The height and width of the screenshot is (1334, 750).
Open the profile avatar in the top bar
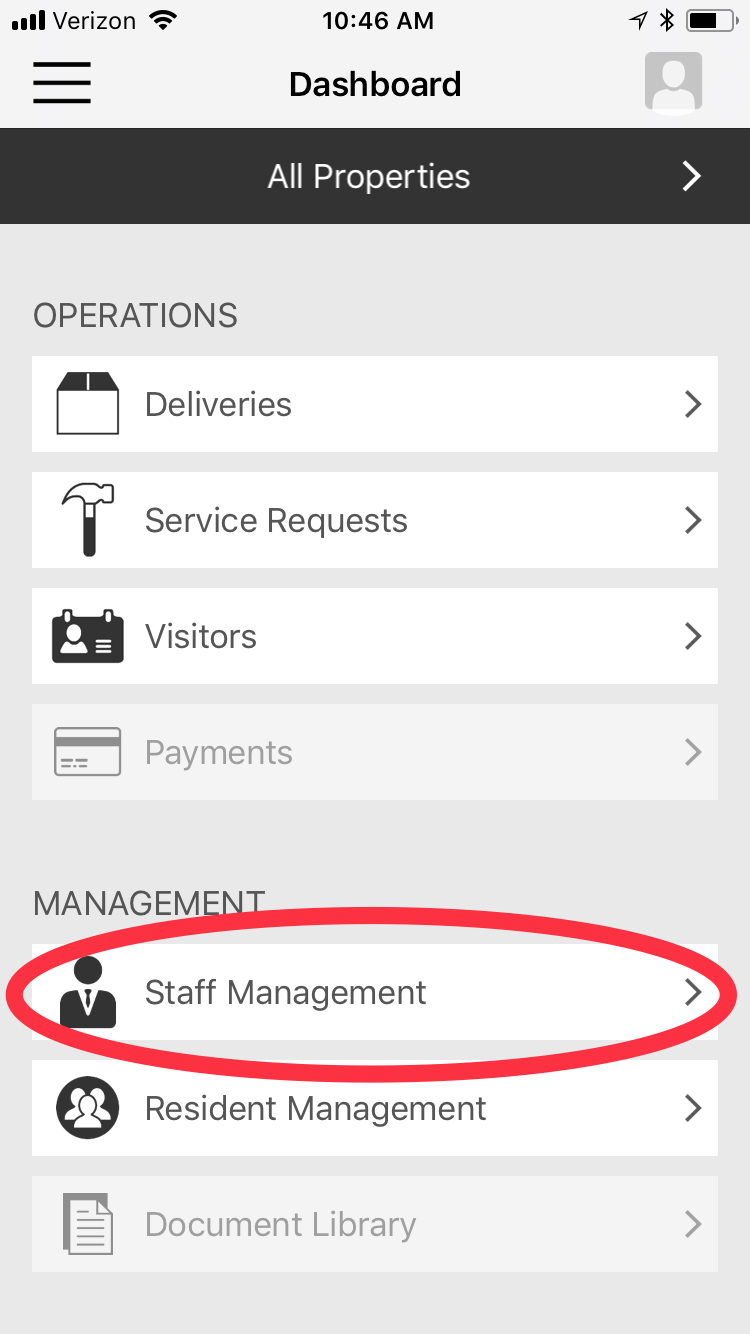pos(673,83)
